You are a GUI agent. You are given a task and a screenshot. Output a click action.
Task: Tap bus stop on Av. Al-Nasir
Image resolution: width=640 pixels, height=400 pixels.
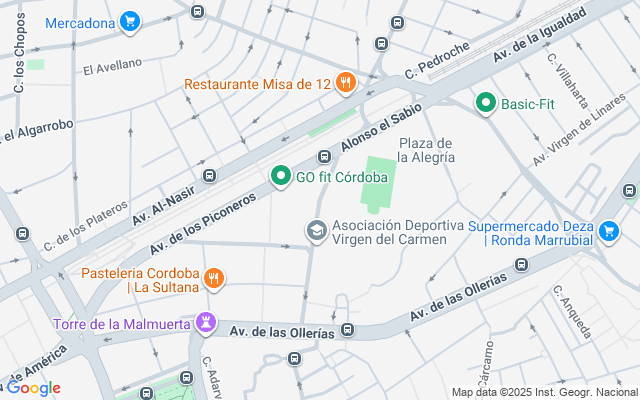tap(209, 176)
